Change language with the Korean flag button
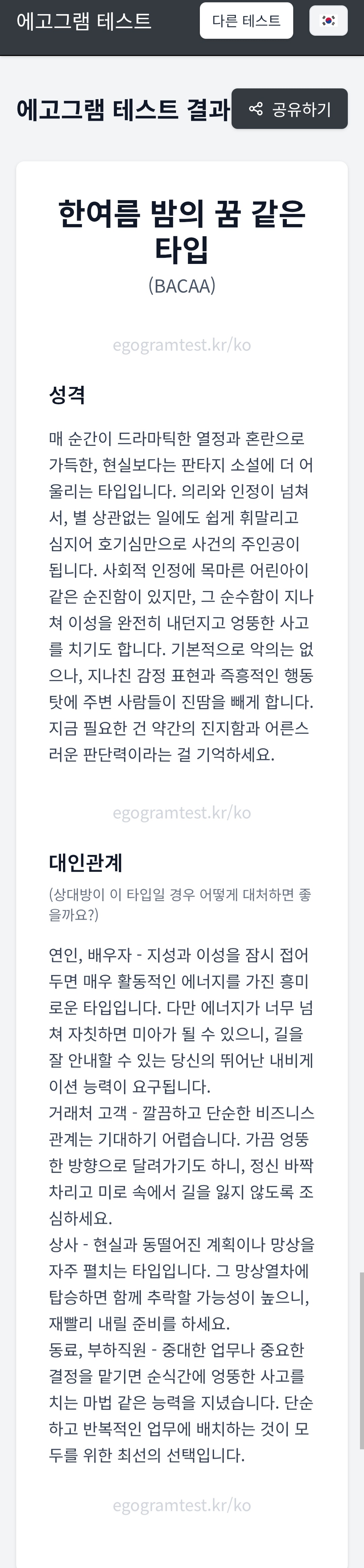 point(328,21)
